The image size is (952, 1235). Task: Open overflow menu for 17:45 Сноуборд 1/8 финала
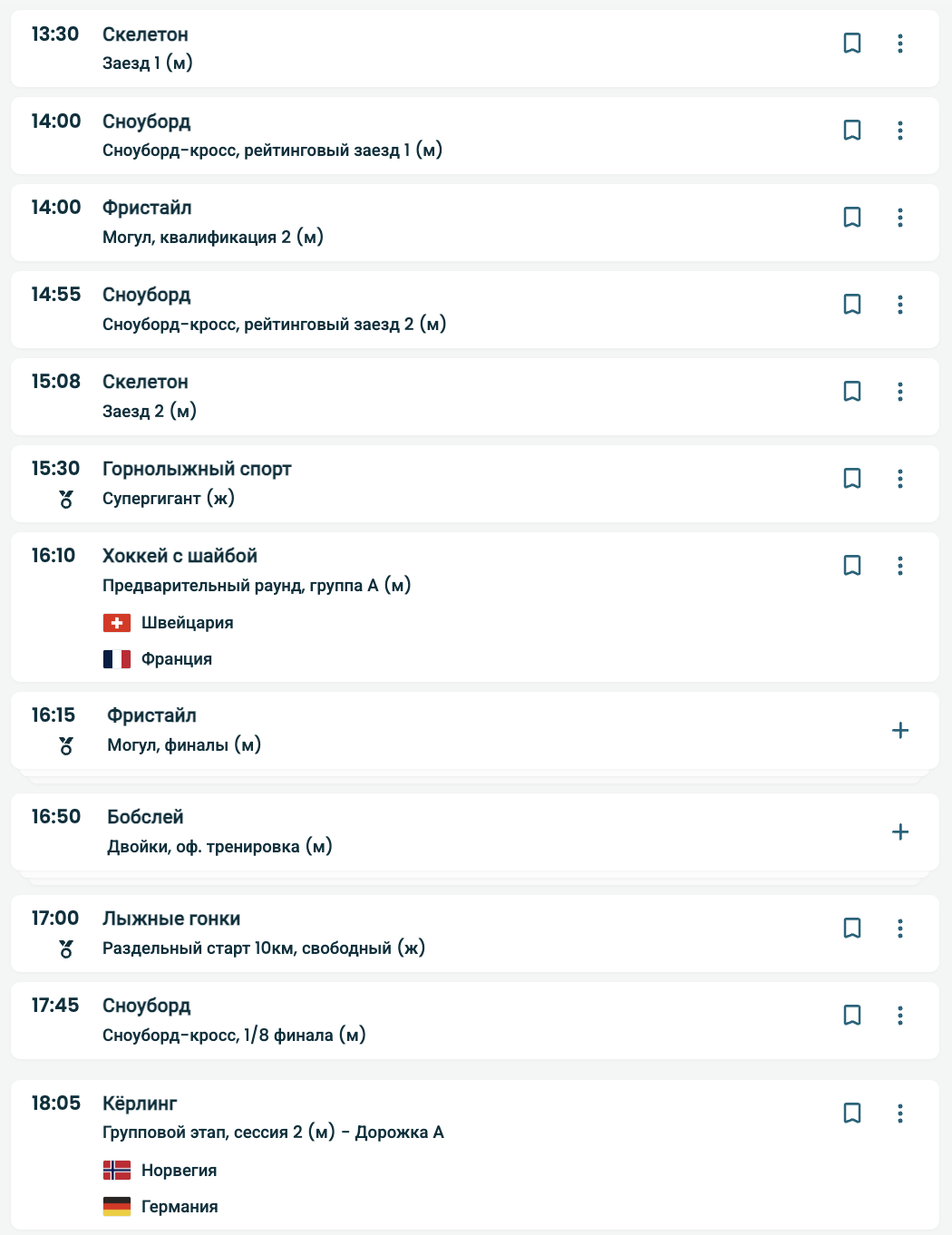click(899, 1016)
